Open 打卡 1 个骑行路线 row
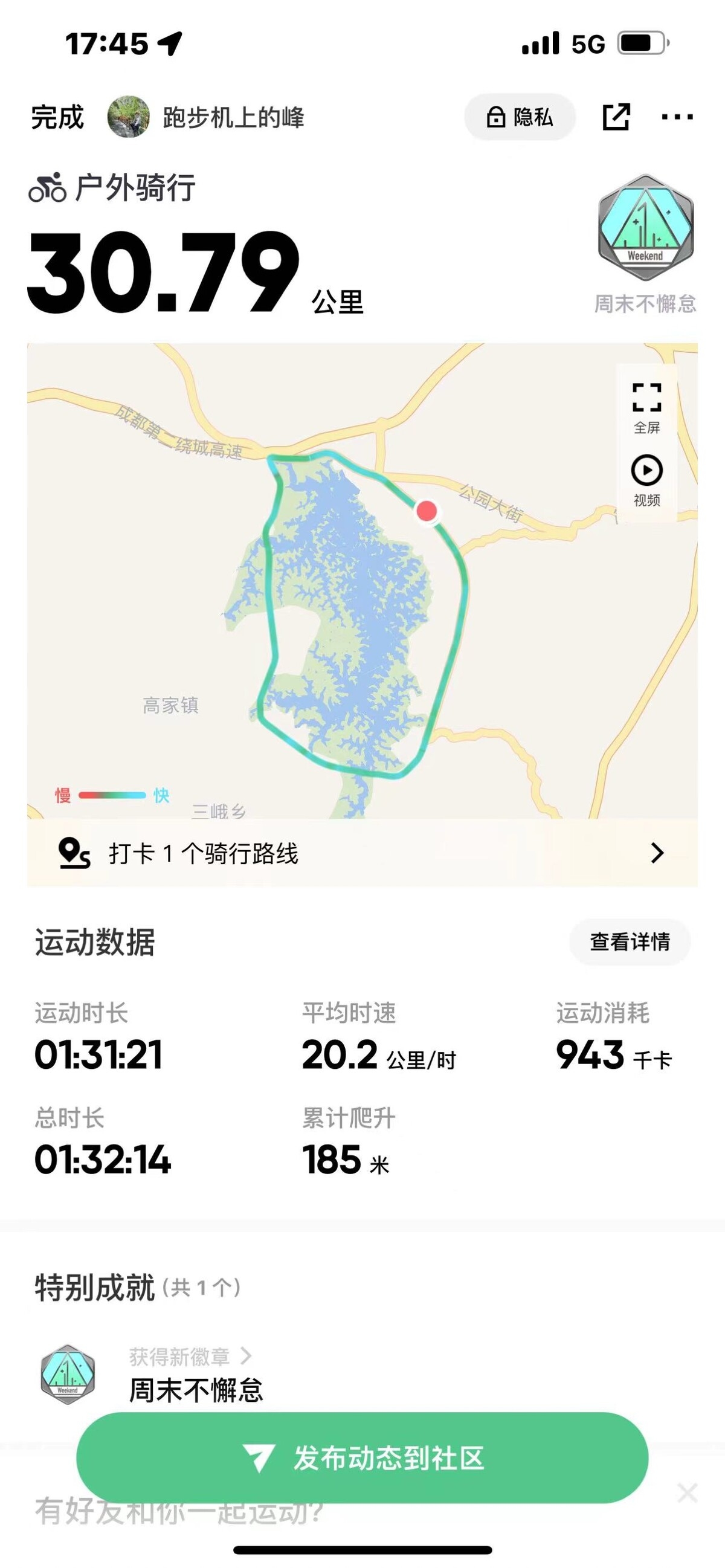This screenshot has width=725, height=1568. [362, 853]
